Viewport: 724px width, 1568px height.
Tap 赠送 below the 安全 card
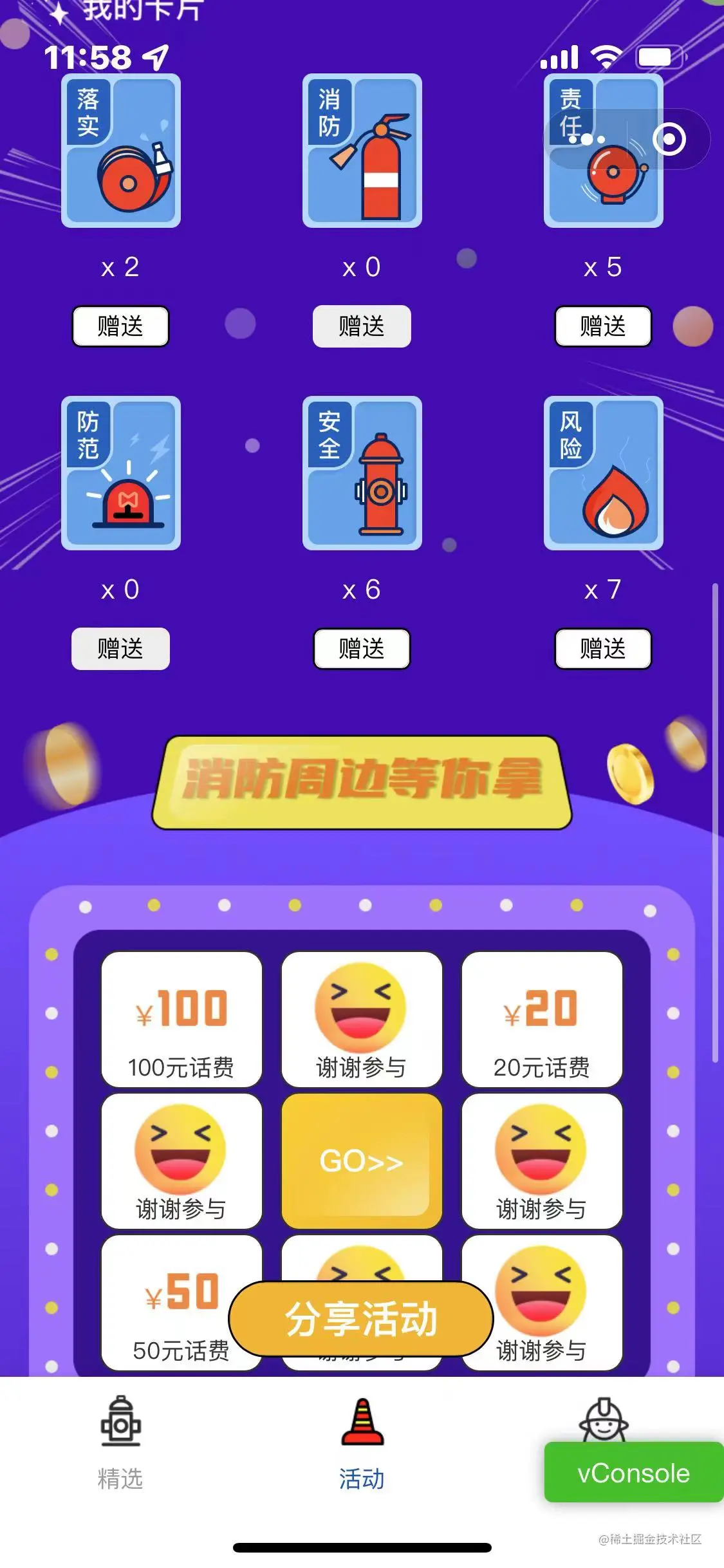pyautogui.click(x=362, y=649)
